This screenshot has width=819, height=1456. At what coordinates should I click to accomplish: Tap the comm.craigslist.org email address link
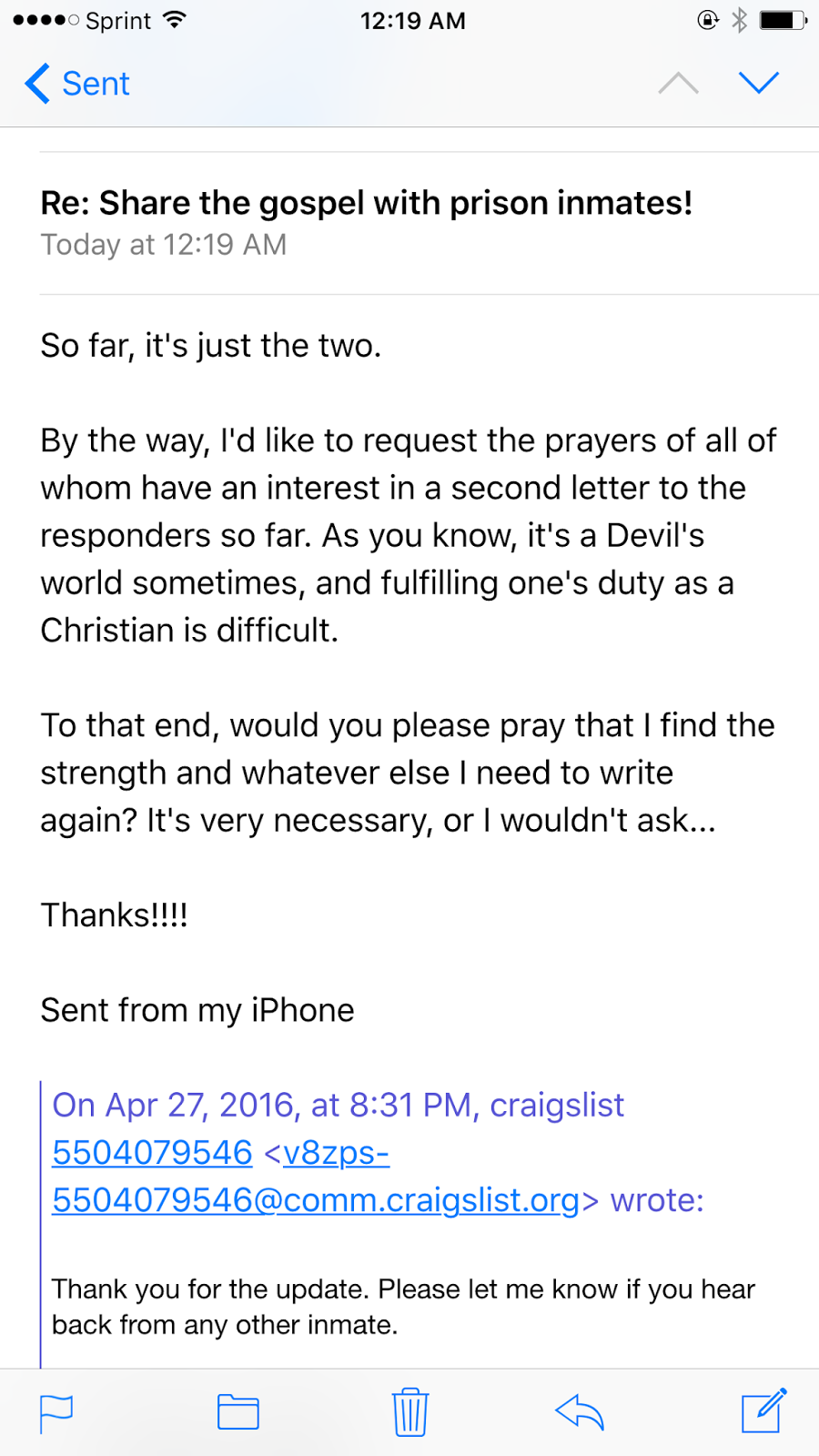(316, 1177)
